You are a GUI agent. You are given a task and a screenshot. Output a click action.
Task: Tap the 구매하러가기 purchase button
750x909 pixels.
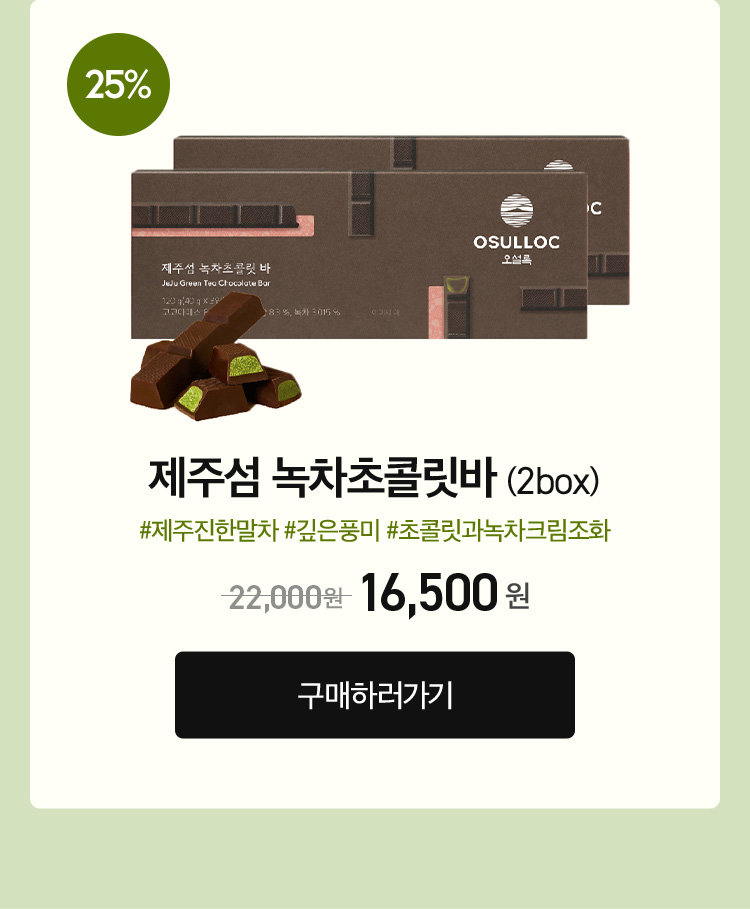[375, 695]
